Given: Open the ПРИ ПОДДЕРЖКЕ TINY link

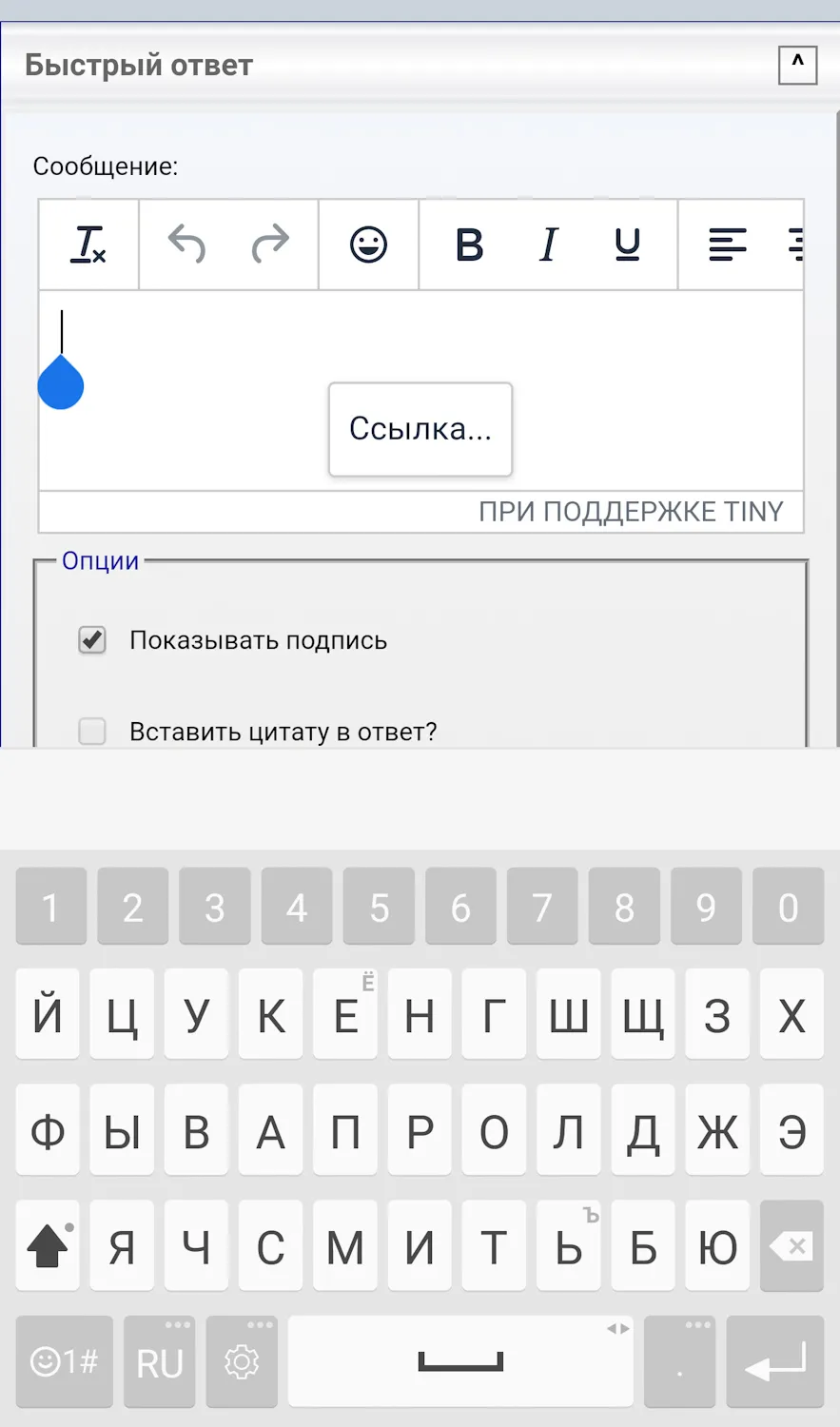Looking at the screenshot, I should click(x=631, y=512).
